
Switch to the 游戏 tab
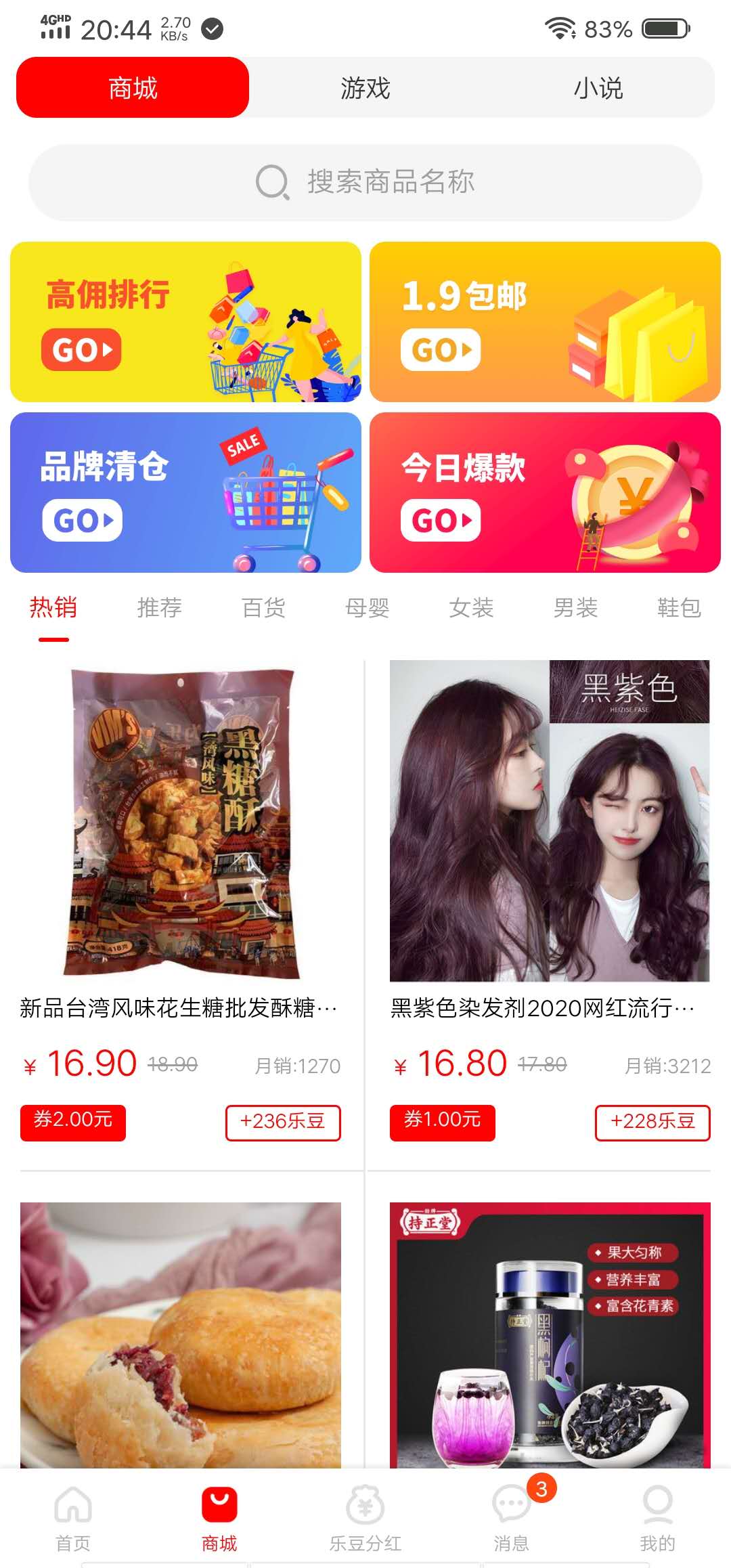click(365, 88)
